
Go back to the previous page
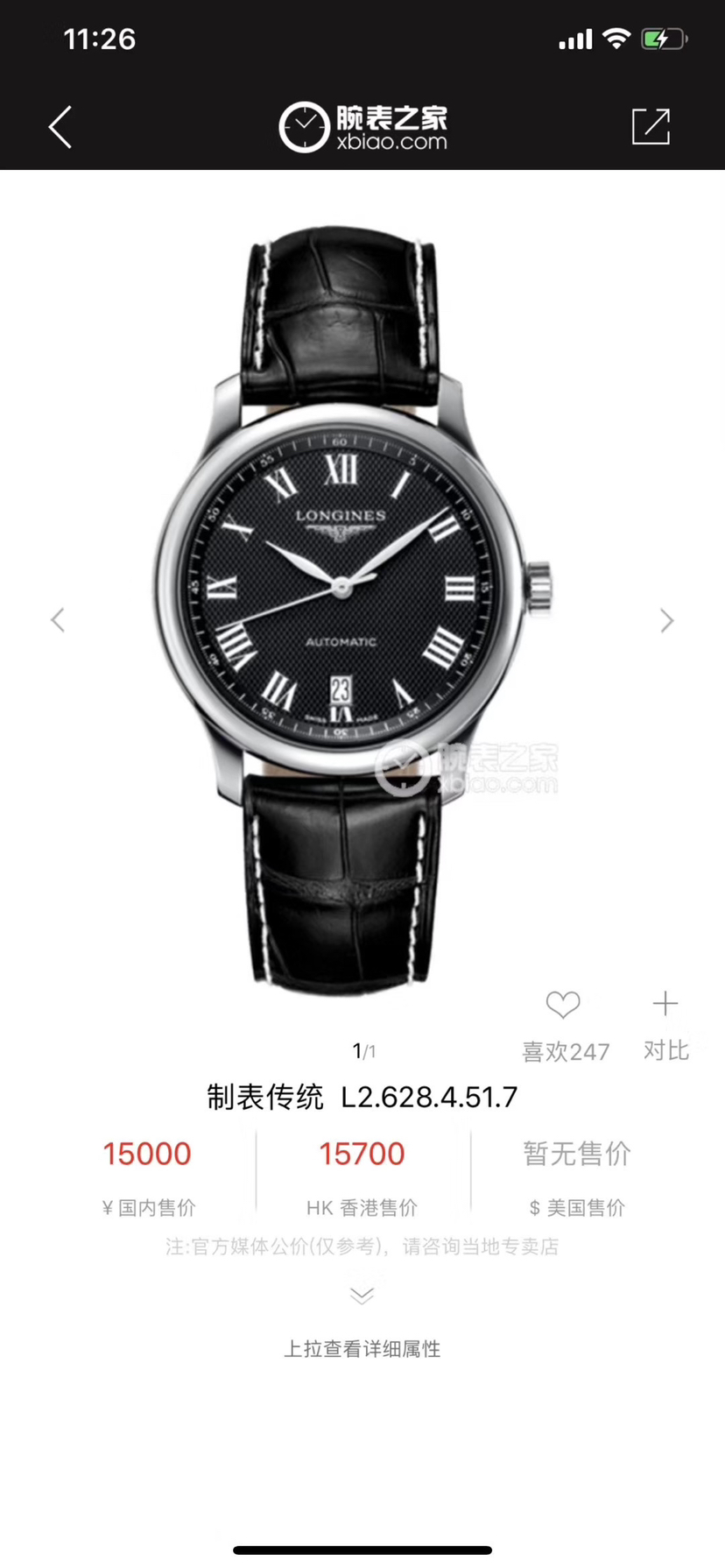(x=60, y=128)
